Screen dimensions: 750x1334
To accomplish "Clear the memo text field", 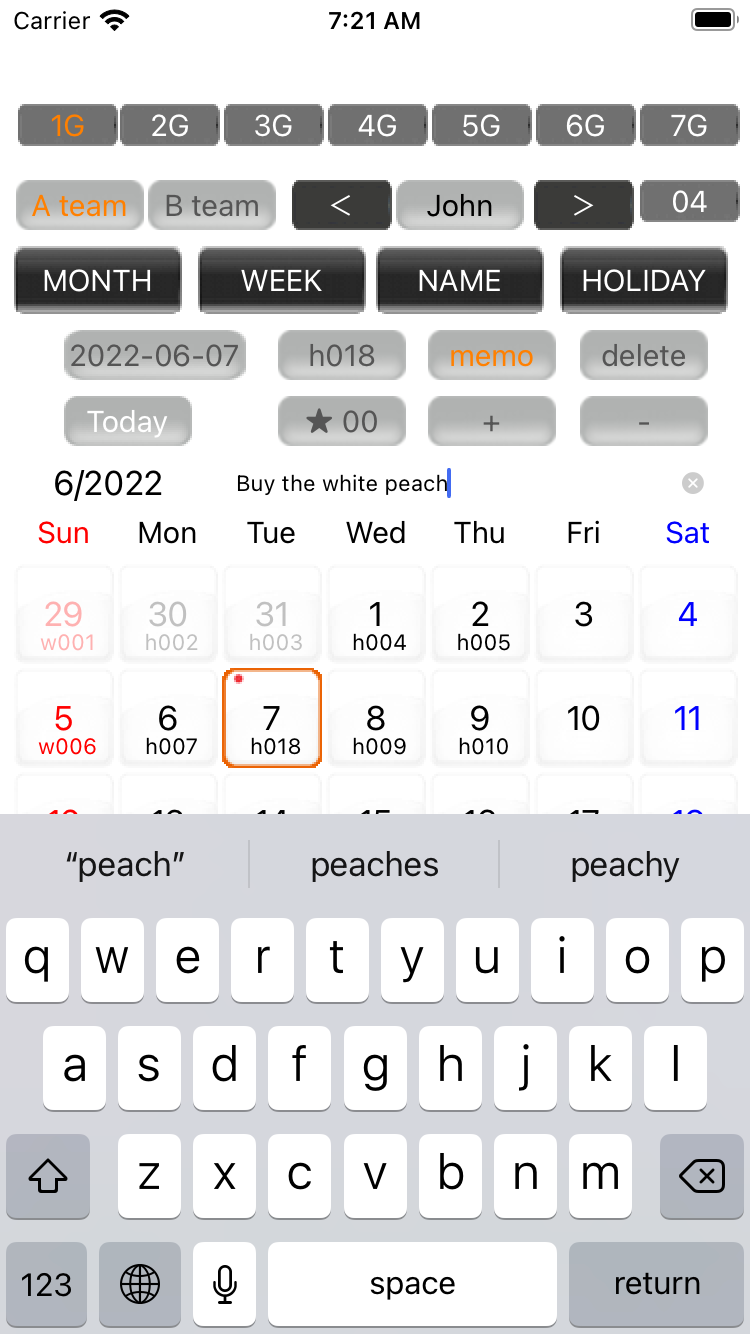I will tap(693, 484).
